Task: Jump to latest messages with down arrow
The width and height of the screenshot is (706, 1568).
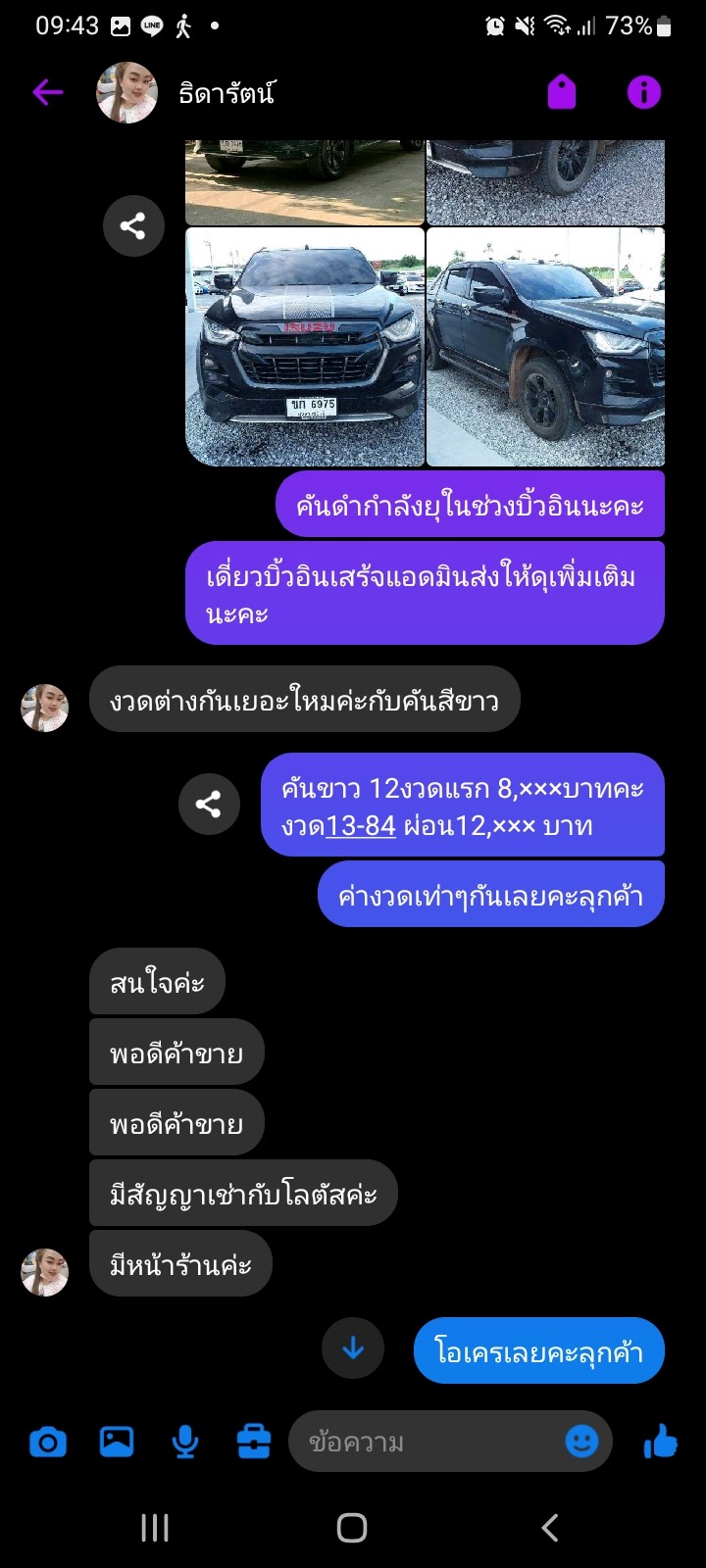Action: (x=353, y=1349)
